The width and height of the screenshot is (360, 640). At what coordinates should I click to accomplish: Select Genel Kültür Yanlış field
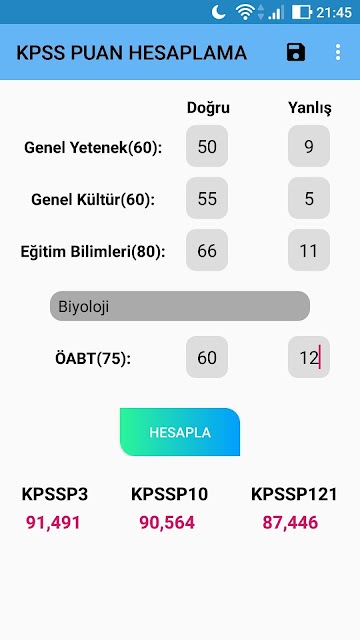point(309,198)
